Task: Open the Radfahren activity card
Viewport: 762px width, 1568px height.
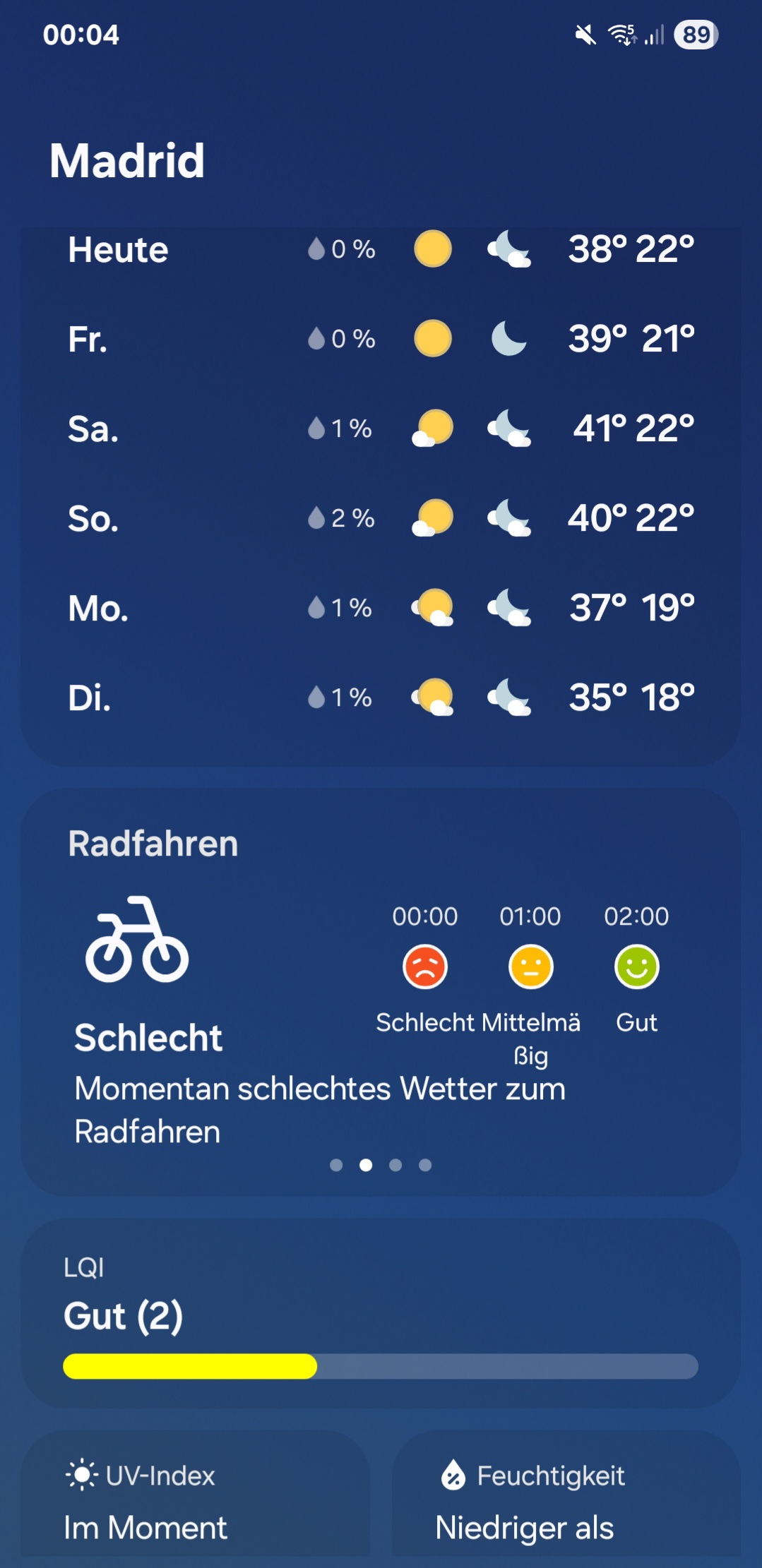Action: pyautogui.click(x=381, y=992)
